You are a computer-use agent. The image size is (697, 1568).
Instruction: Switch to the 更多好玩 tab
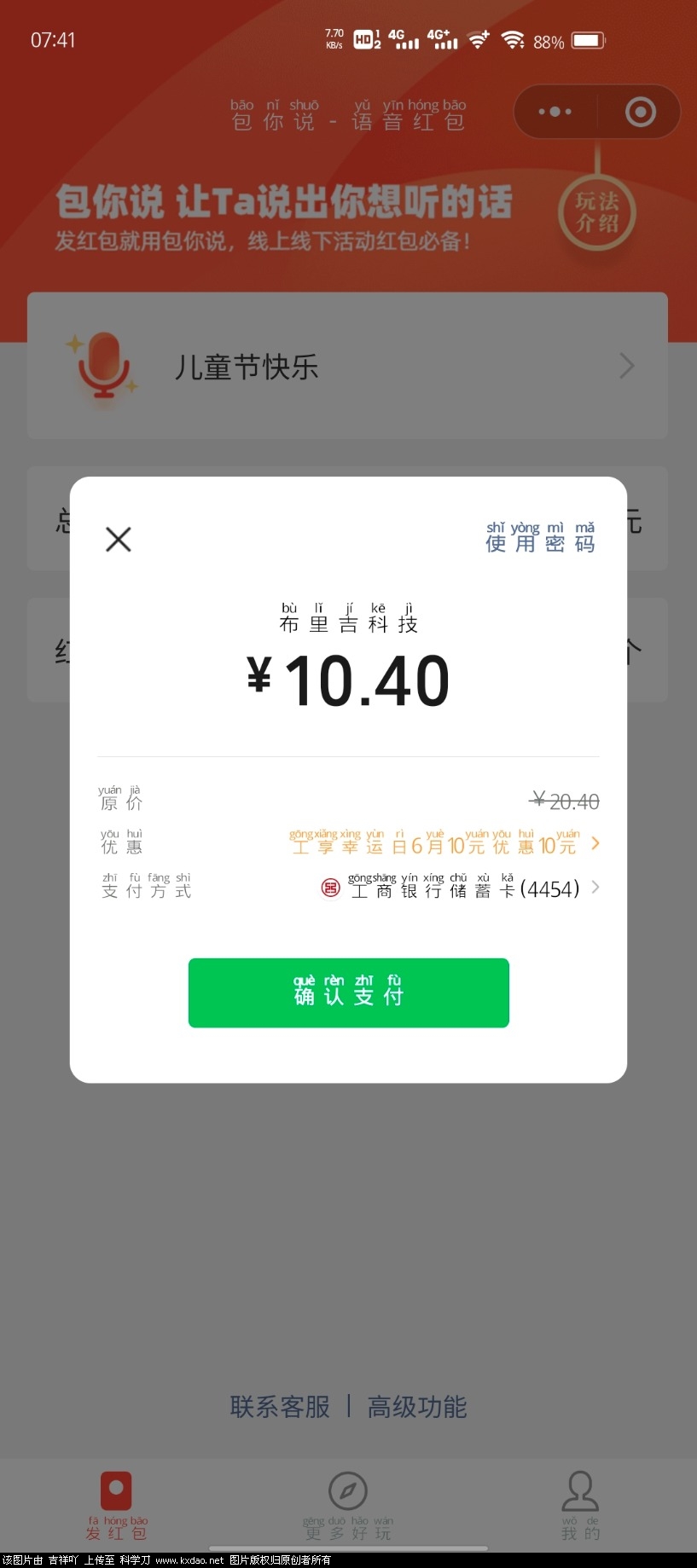(x=348, y=1506)
